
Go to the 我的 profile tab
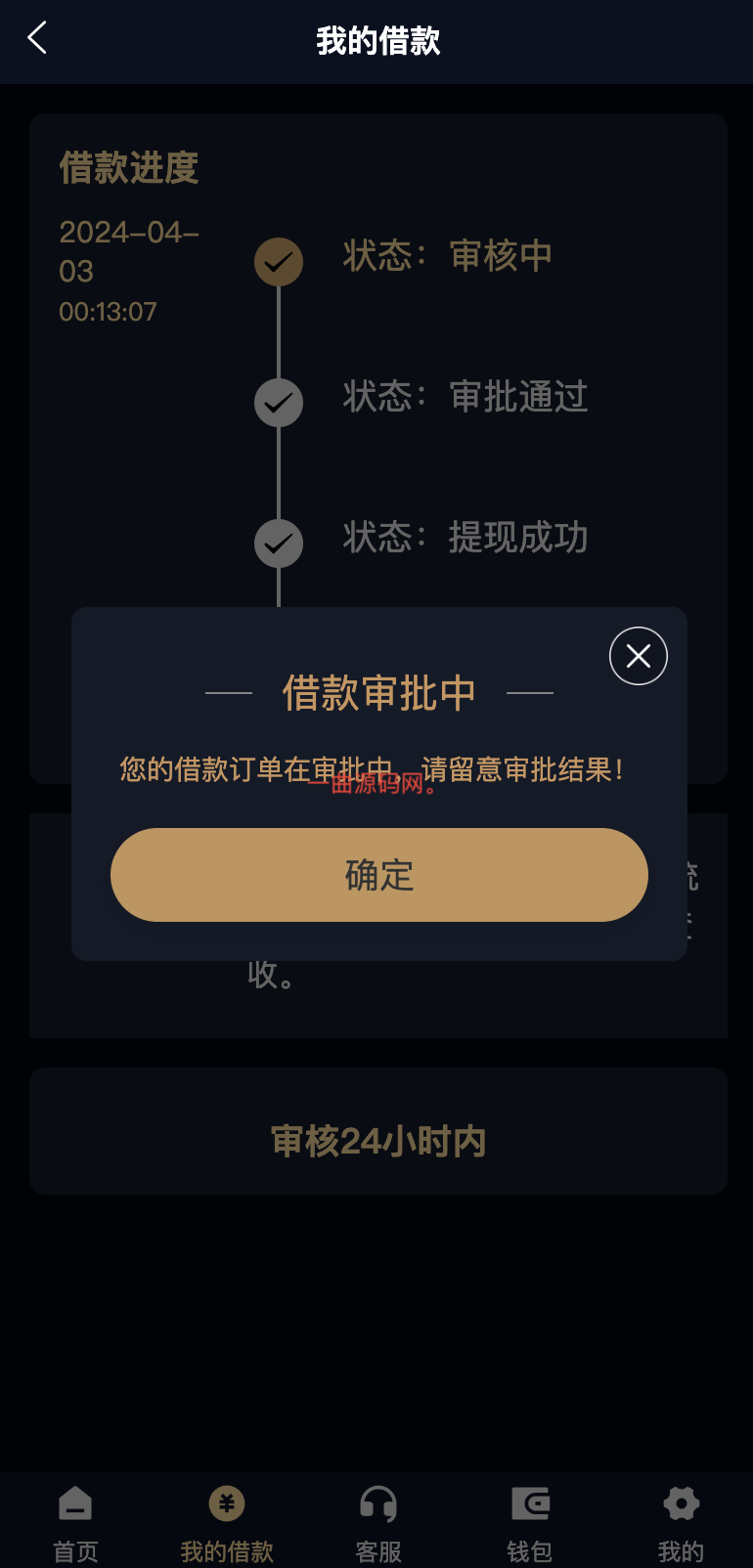[x=681, y=1525]
